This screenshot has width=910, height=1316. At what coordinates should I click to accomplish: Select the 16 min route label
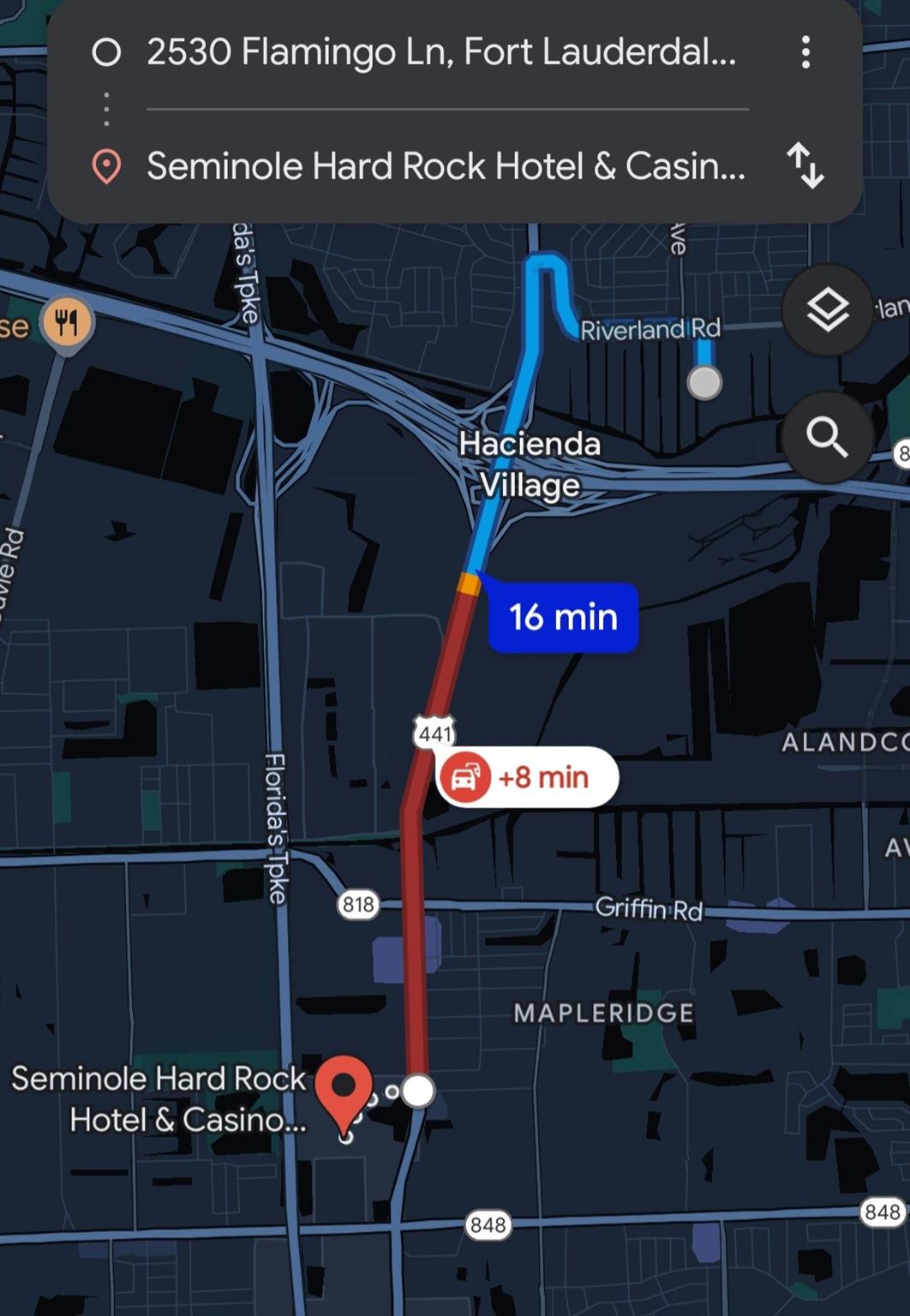tap(563, 617)
